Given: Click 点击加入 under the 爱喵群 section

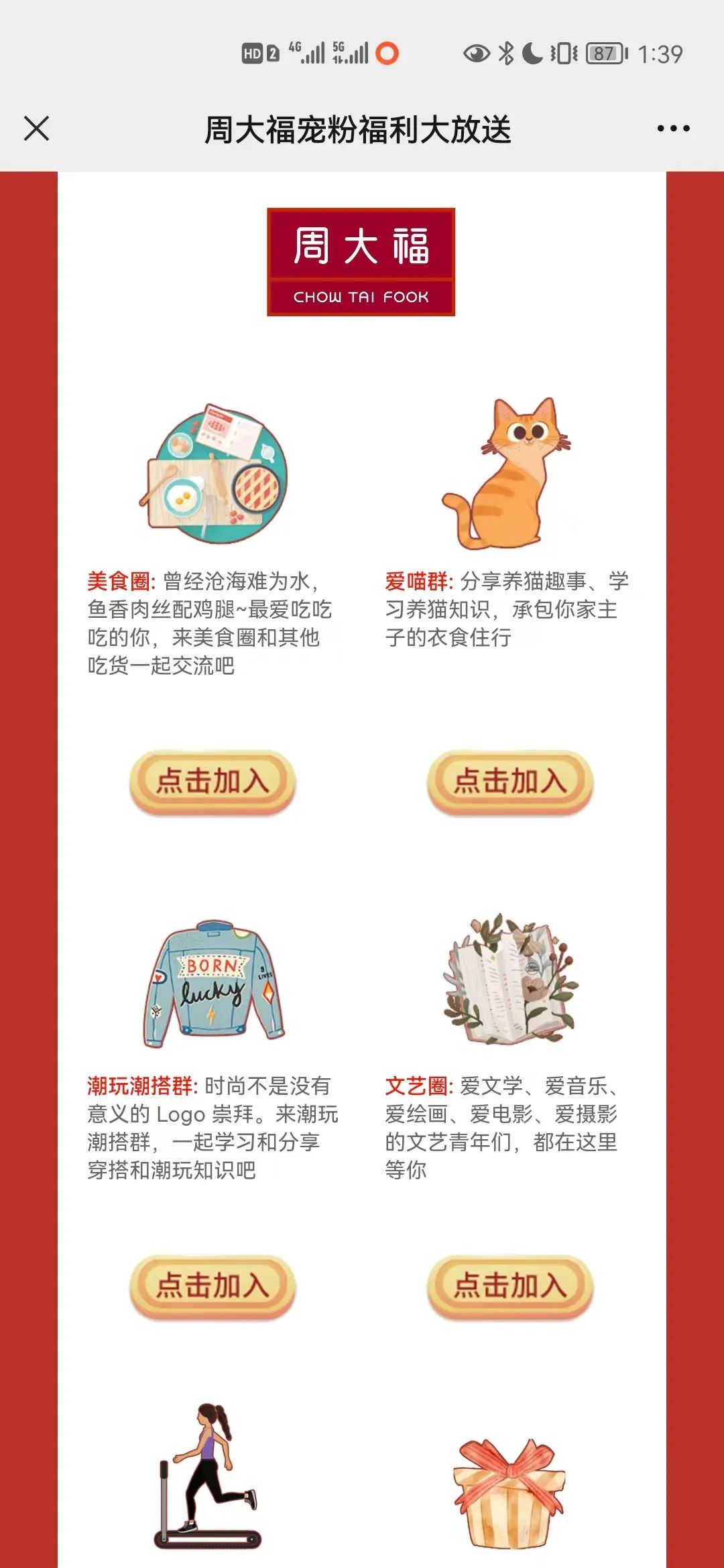Looking at the screenshot, I should point(506,781).
